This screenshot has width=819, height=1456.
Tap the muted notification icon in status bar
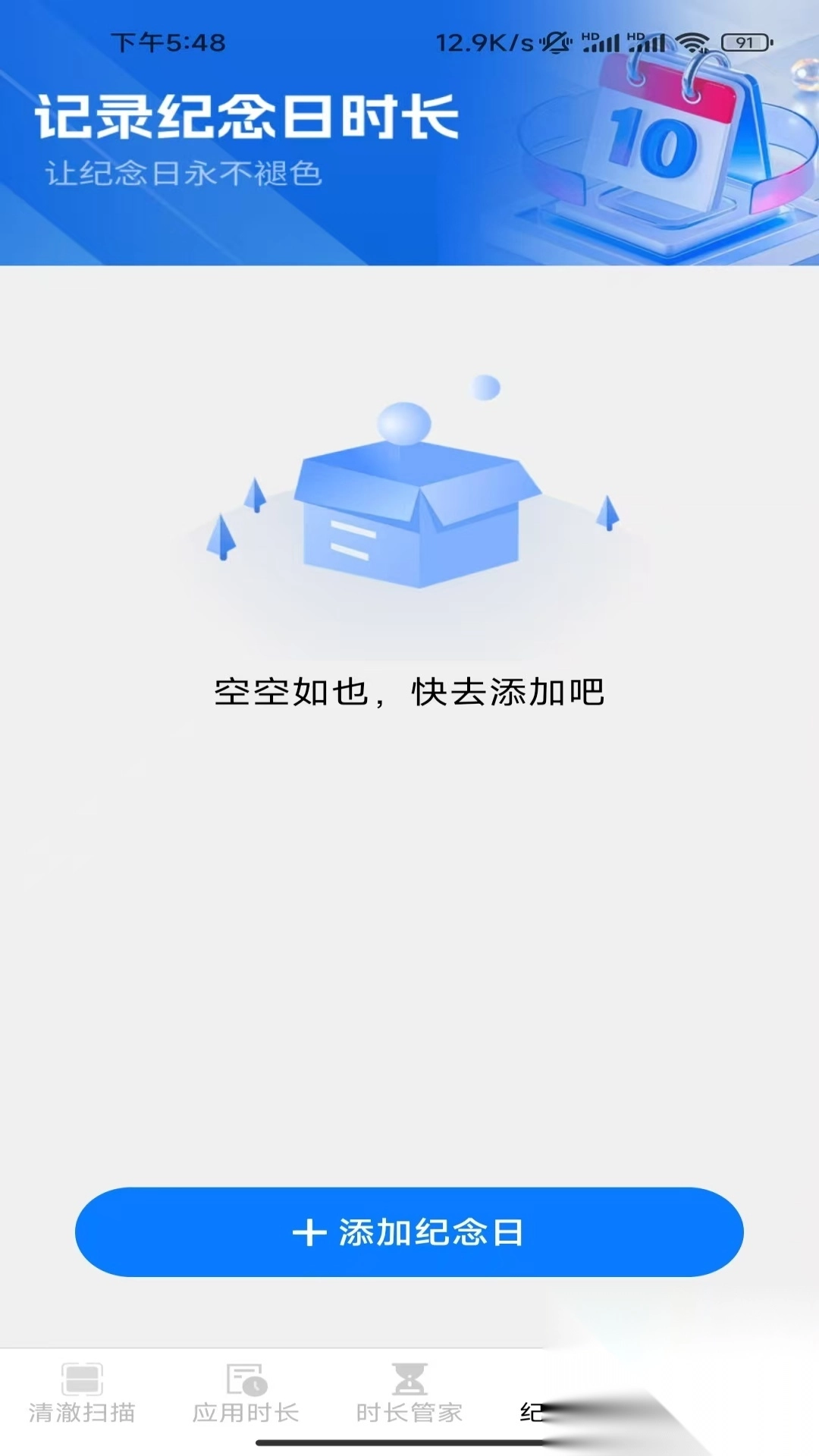coord(556,43)
